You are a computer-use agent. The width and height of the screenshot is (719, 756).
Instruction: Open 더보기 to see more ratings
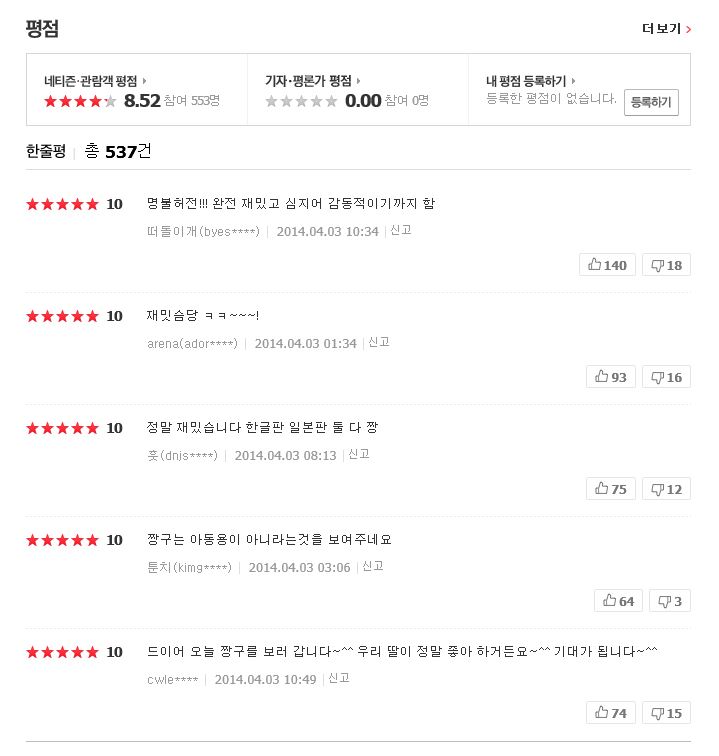(x=666, y=29)
